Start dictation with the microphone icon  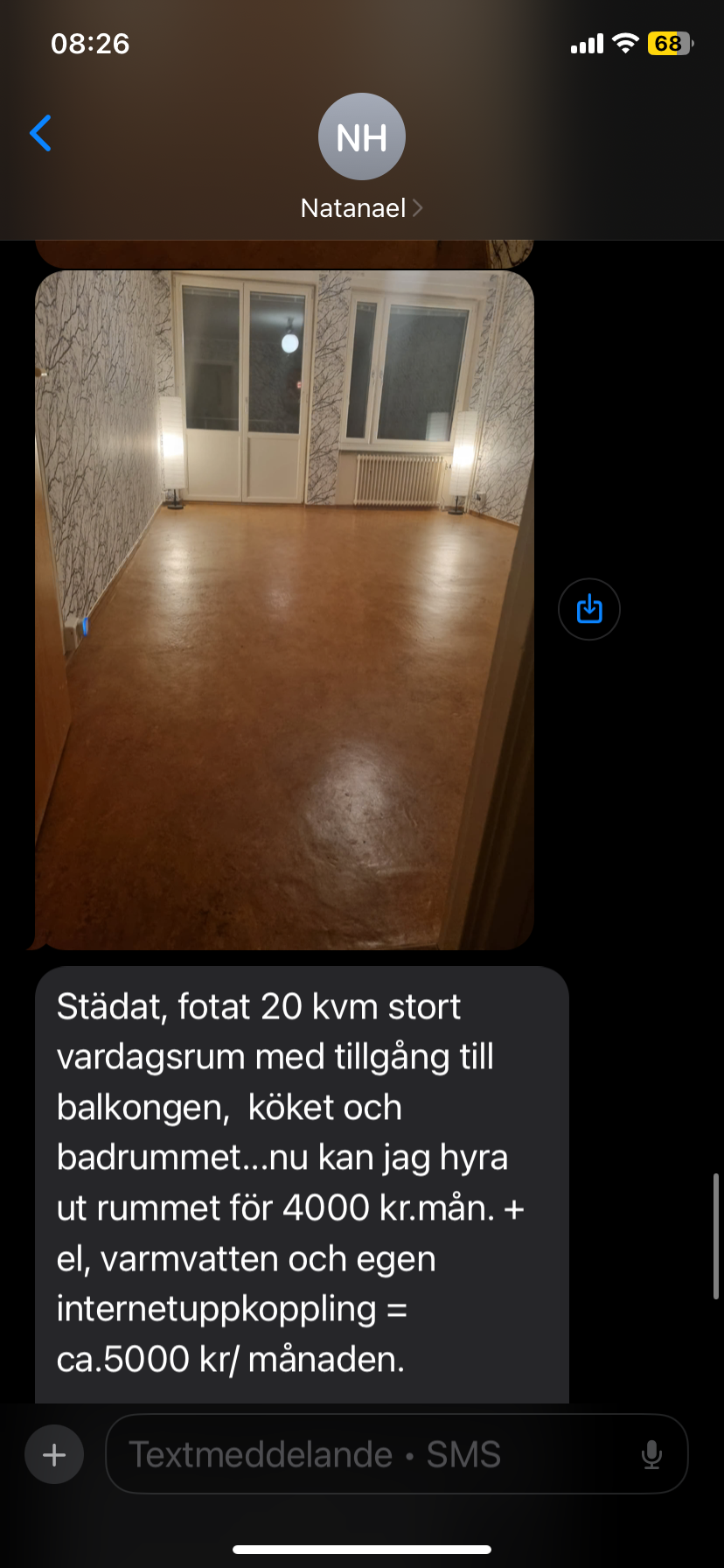(651, 1454)
